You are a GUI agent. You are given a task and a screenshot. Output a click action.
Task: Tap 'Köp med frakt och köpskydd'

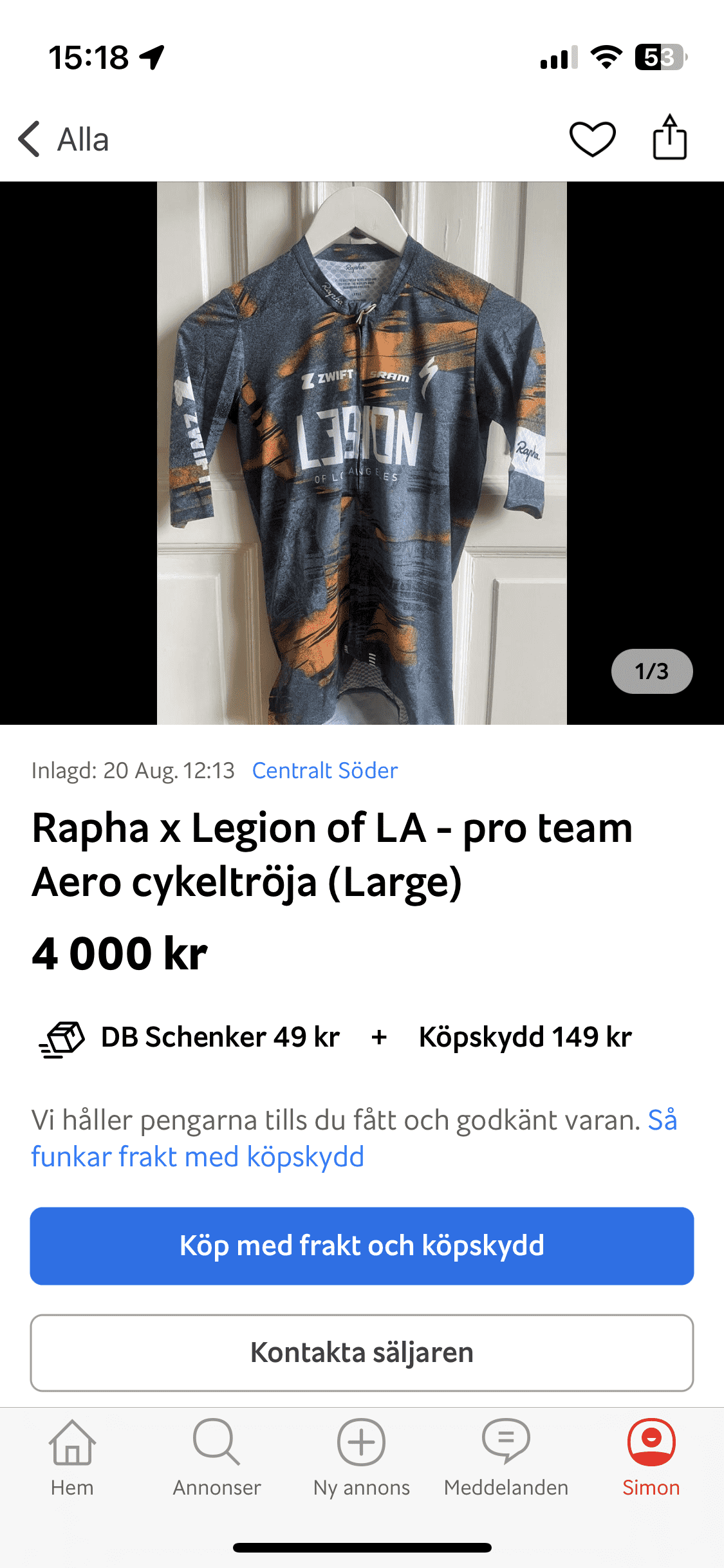(x=362, y=1246)
